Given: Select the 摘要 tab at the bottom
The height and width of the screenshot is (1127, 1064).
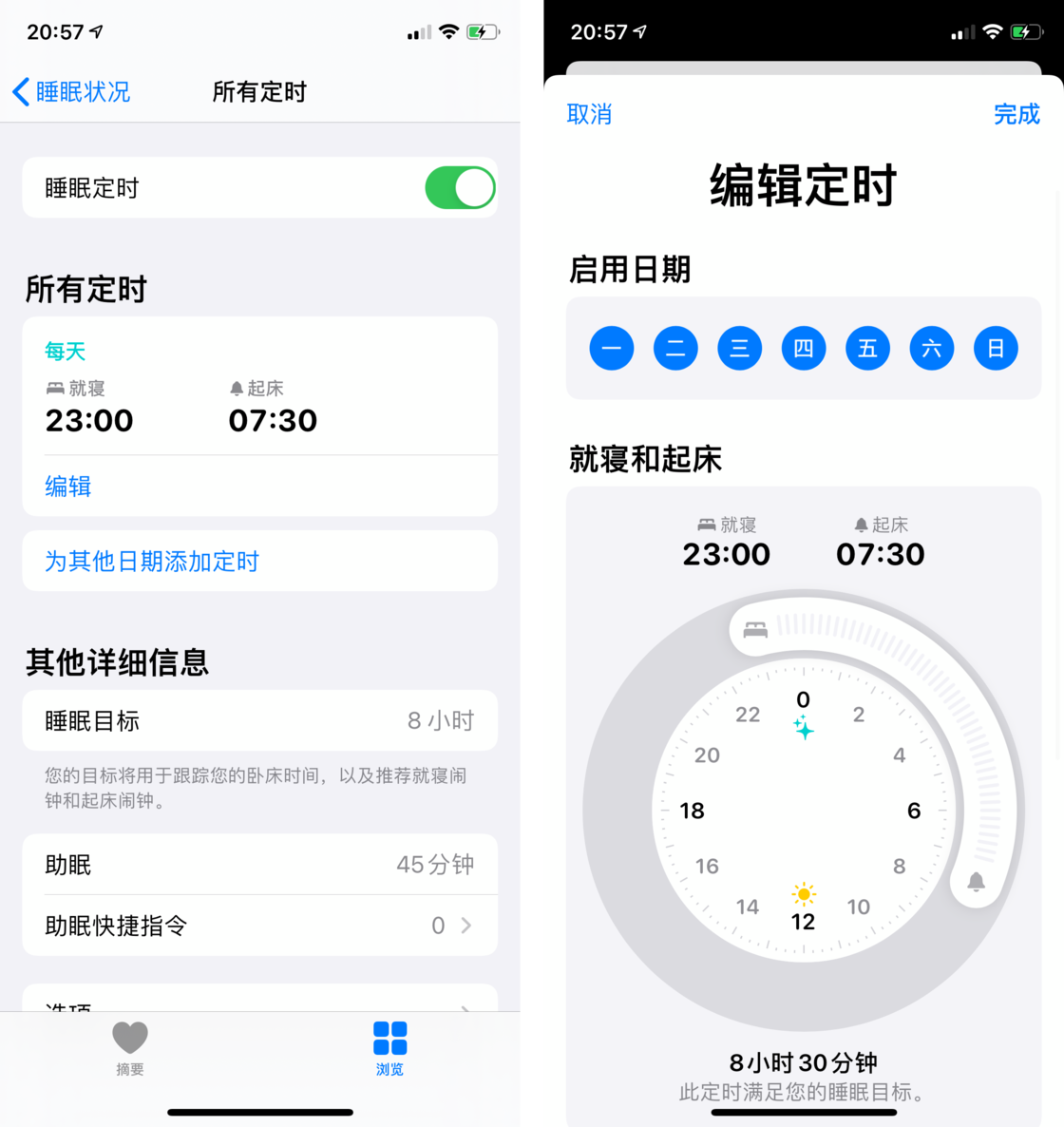Looking at the screenshot, I should [x=130, y=1050].
